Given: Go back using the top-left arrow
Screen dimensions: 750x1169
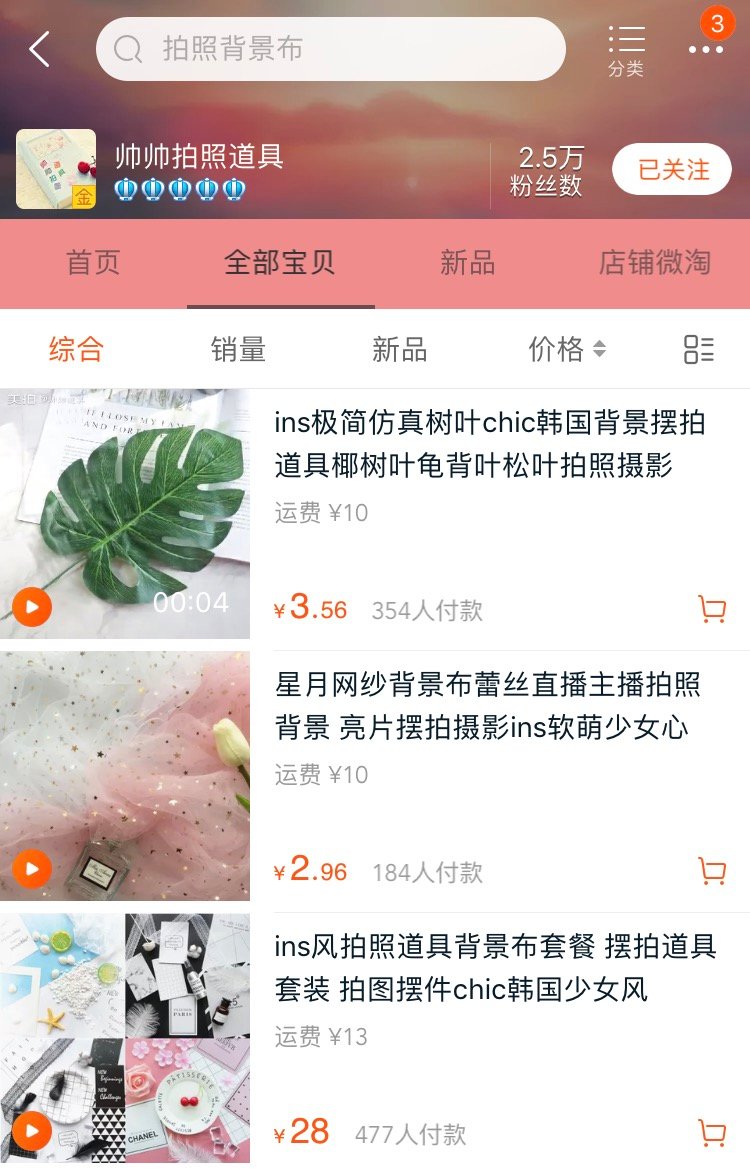Looking at the screenshot, I should click(x=40, y=49).
